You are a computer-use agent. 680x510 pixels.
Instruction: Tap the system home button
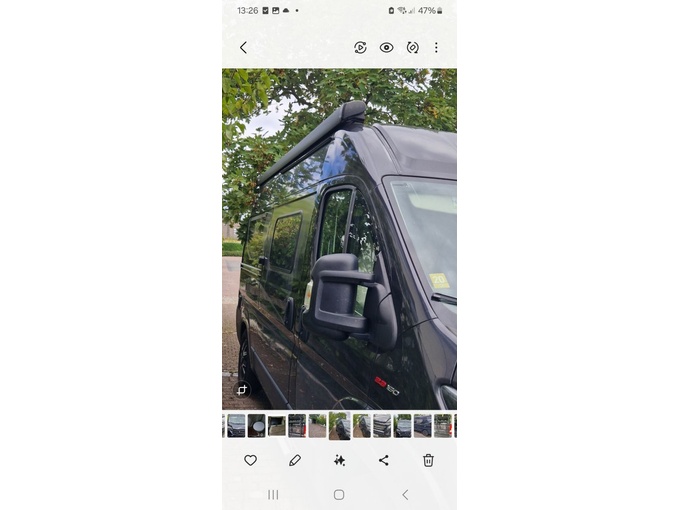pos(339,494)
